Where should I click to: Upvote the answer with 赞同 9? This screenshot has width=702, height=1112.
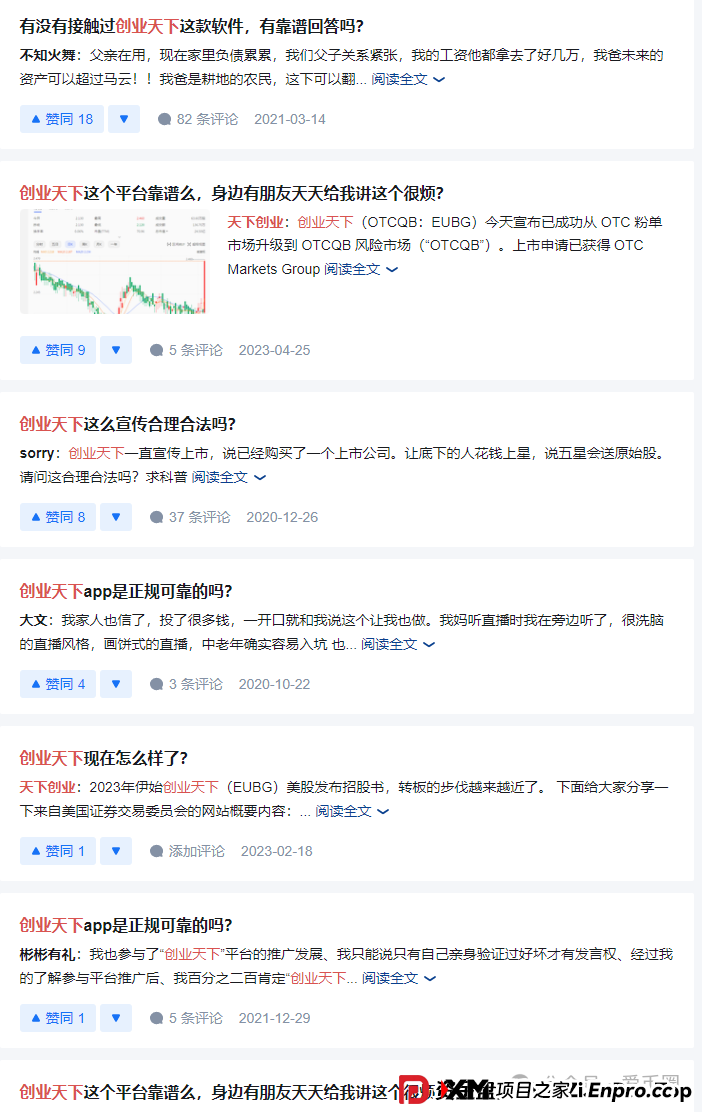(58, 350)
